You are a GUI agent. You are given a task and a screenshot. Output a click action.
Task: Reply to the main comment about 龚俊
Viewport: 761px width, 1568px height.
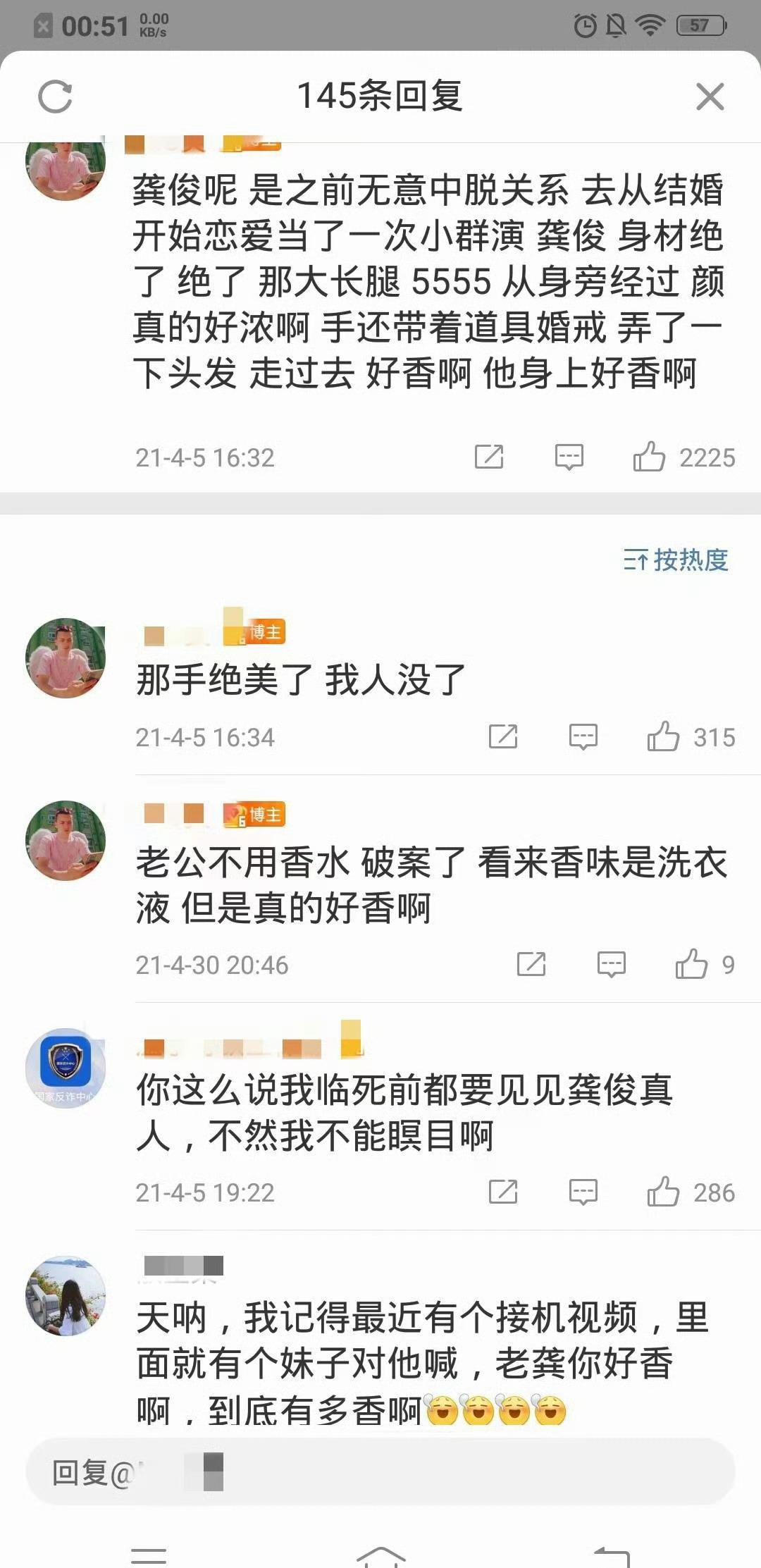569,457
